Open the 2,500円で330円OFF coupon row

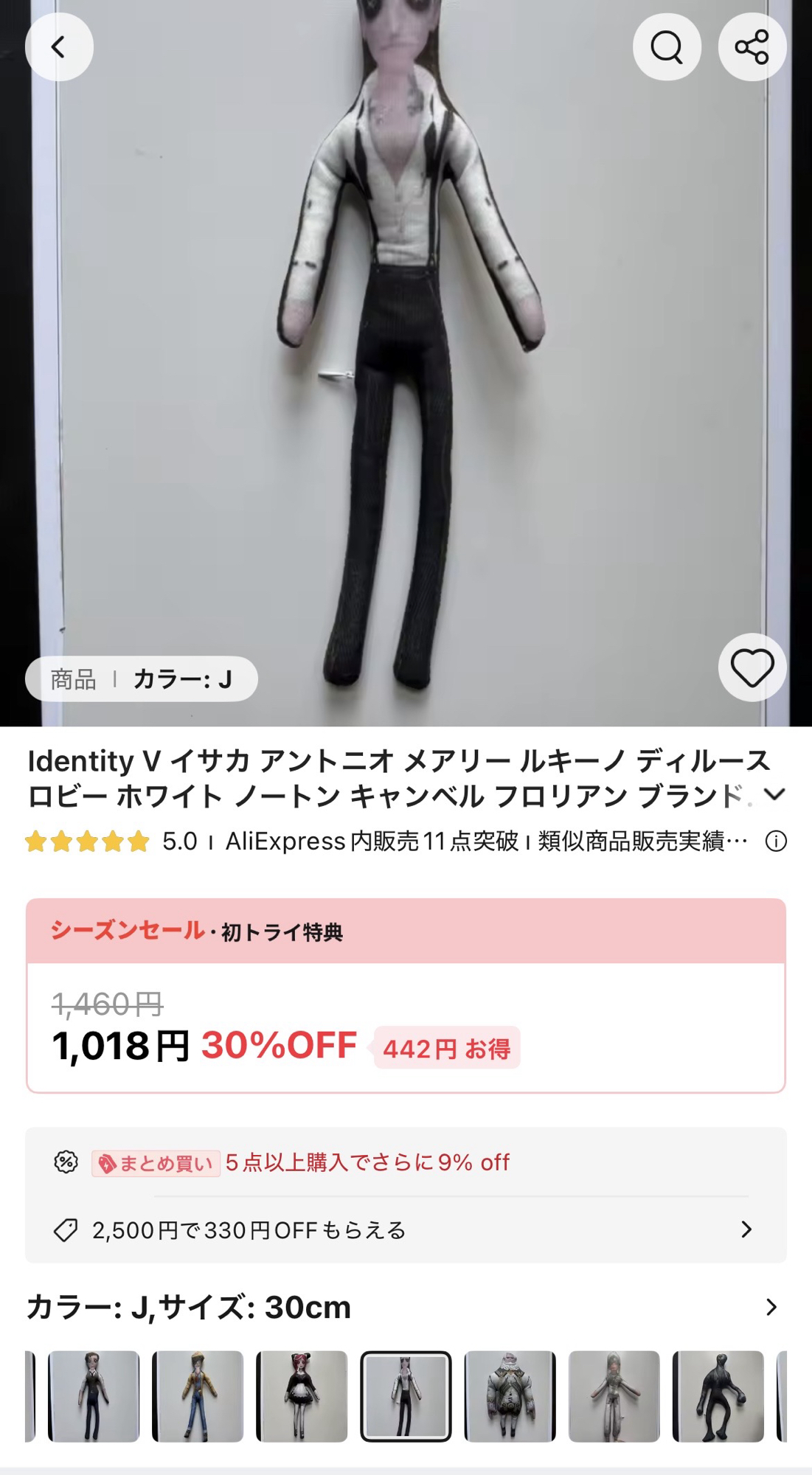point(406,1229)
